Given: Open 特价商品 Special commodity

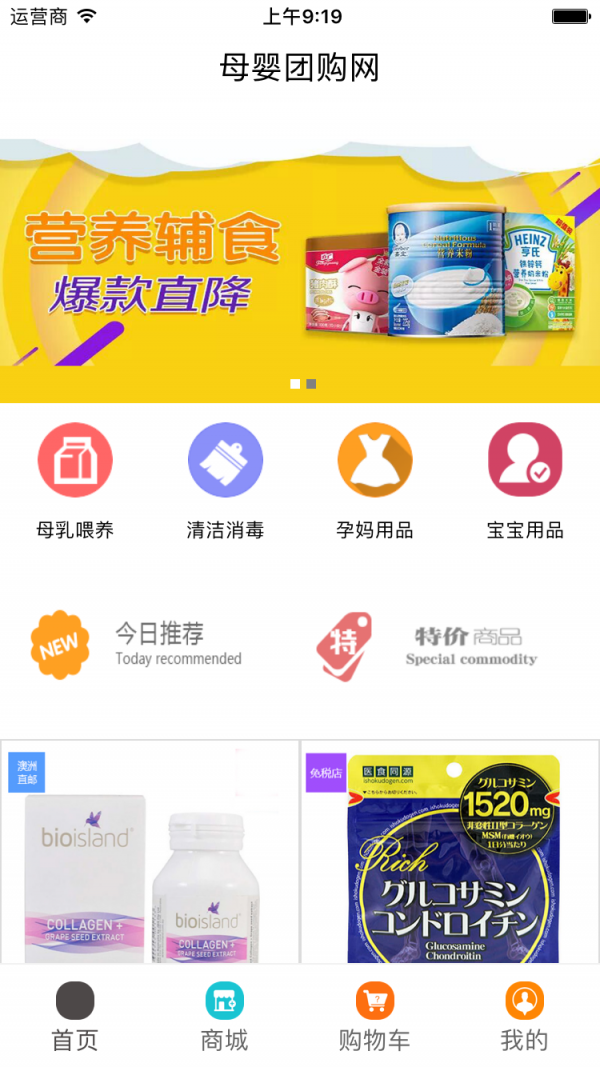Looking at the screenshot, I should [430, 645].
